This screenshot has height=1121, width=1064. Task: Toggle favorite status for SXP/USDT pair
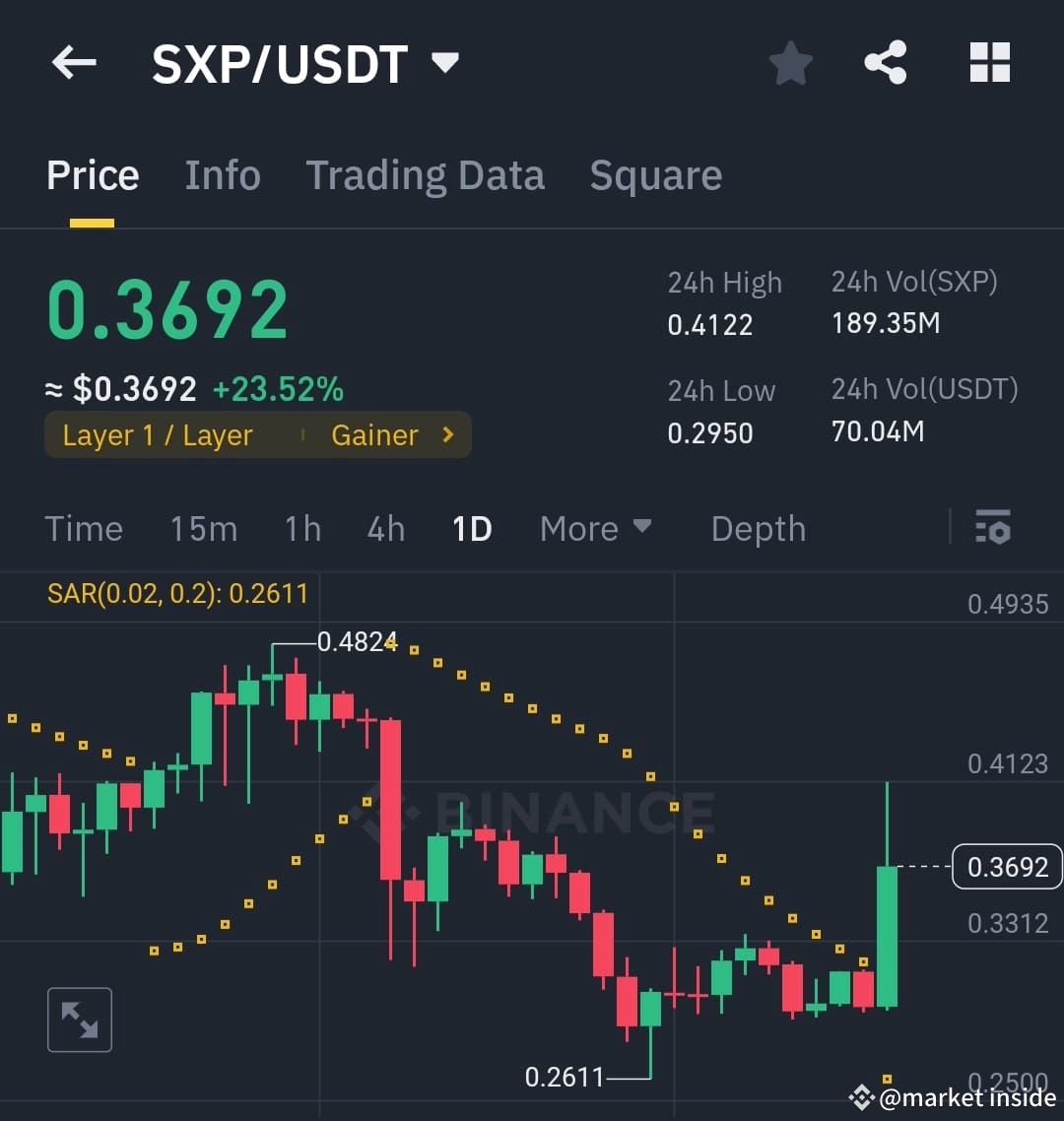click(791, 62)
